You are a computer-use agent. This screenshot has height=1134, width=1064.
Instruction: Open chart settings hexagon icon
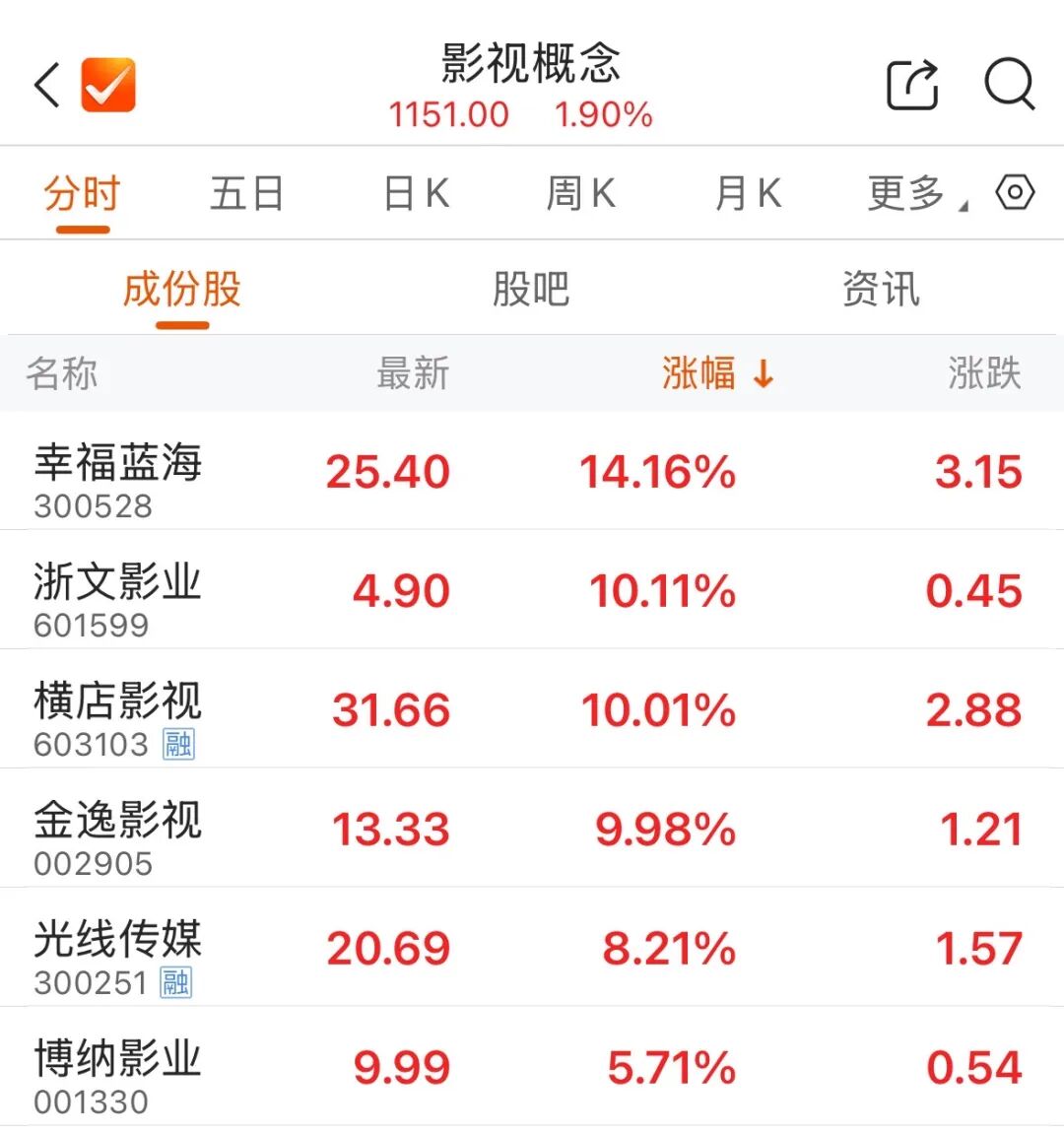pyautogui.click(x=1015, y=192)
